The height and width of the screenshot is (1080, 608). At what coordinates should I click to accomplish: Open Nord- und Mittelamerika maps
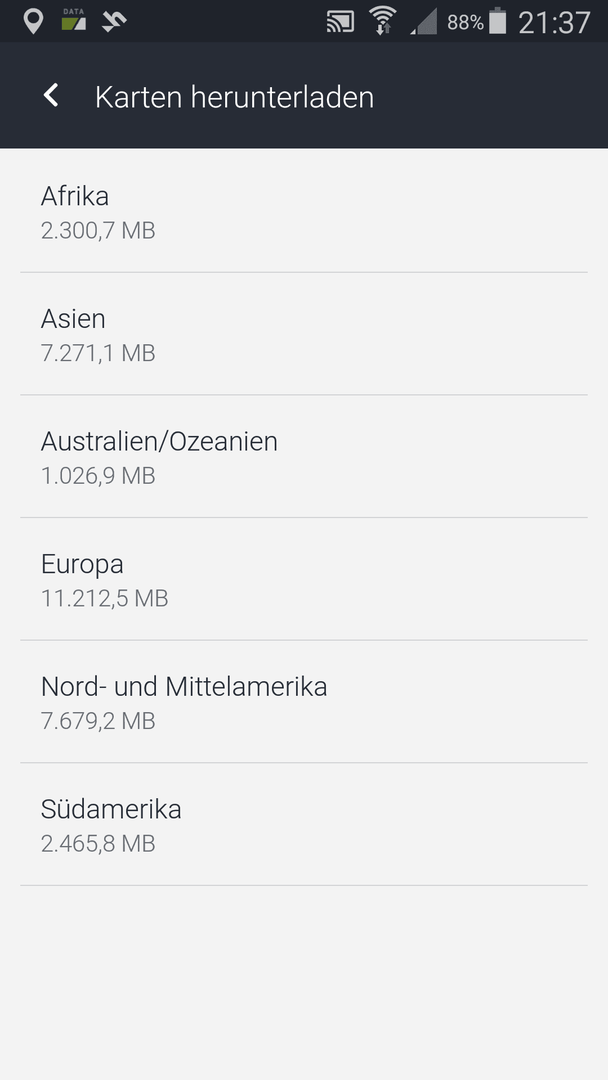click(304, 702)
